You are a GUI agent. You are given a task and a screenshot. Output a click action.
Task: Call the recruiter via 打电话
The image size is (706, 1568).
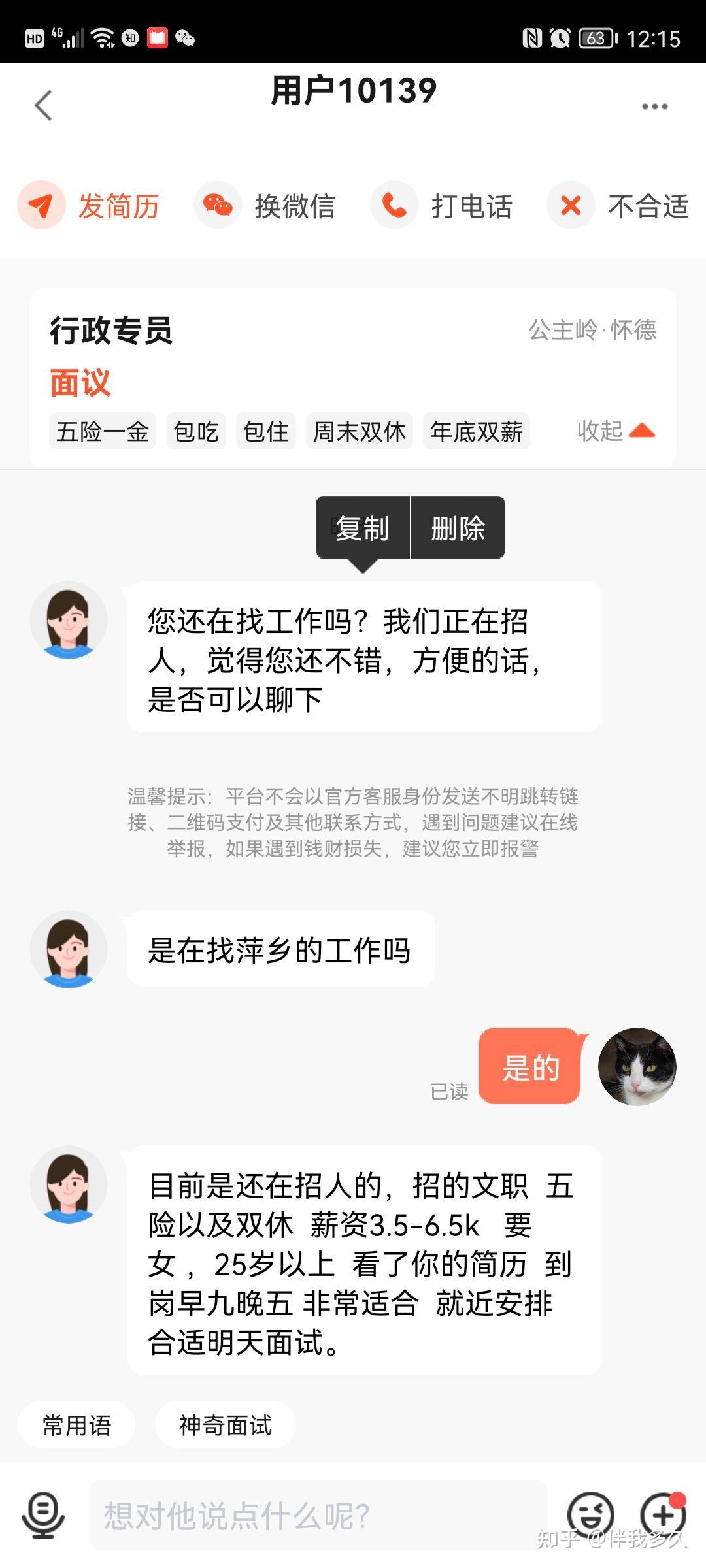point(442,206)
